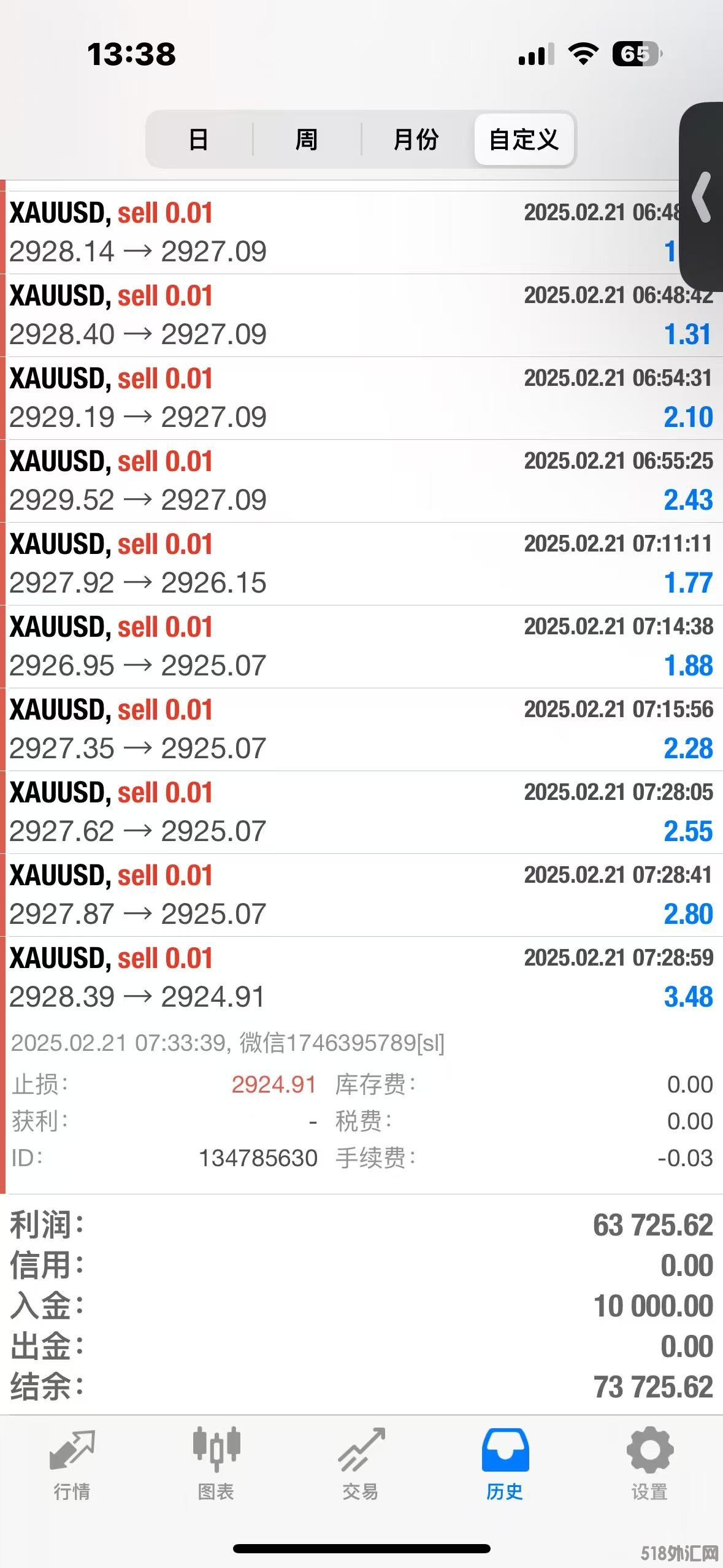This screenshot has height=1568, width=723.
Task: Open 设置 settings tab
Action: (x=649, y=1464)
